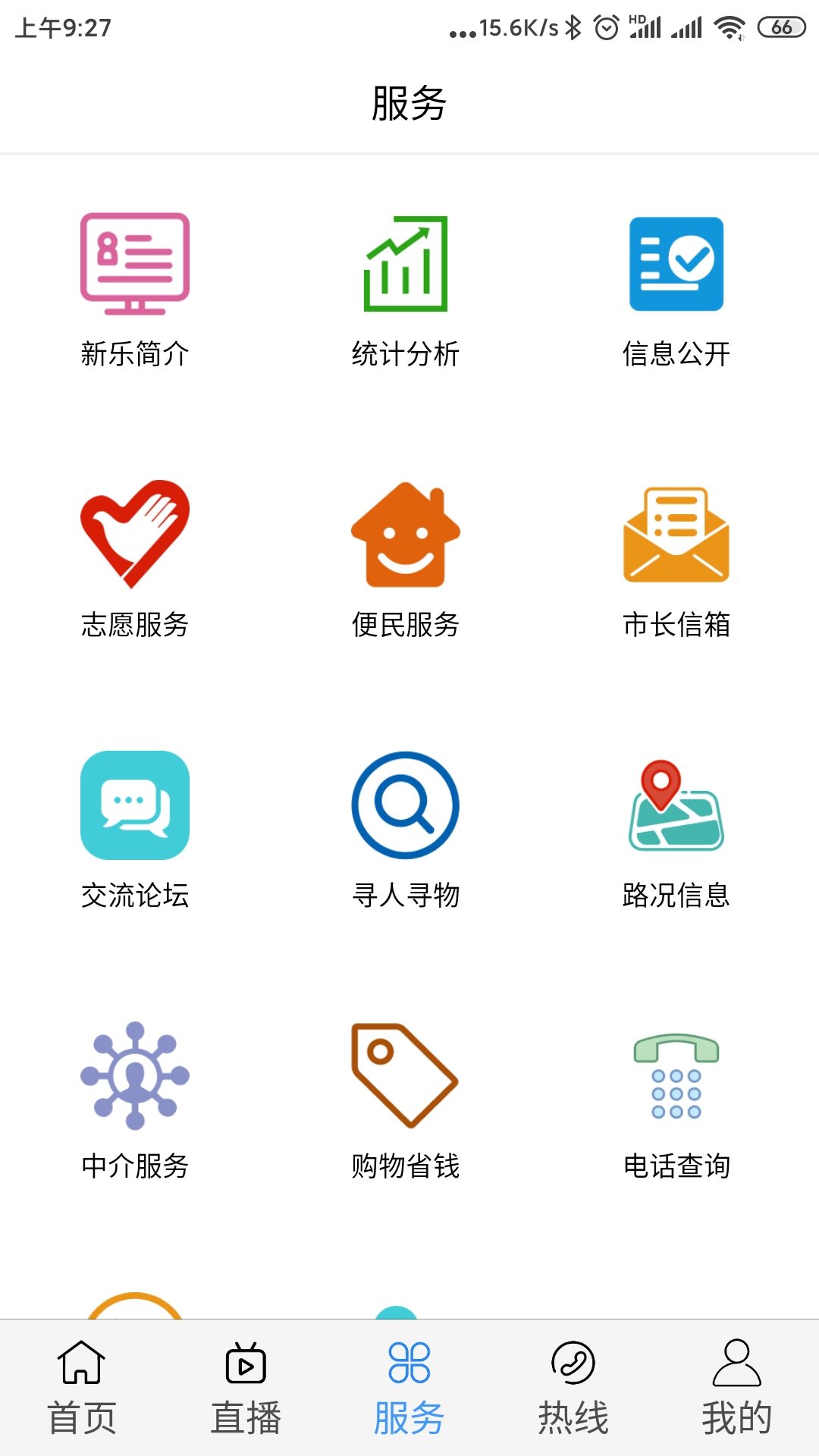Open the 市长信箱 mayor's mailbox
The image size is (819, 1456).
[x=677, y=538]
